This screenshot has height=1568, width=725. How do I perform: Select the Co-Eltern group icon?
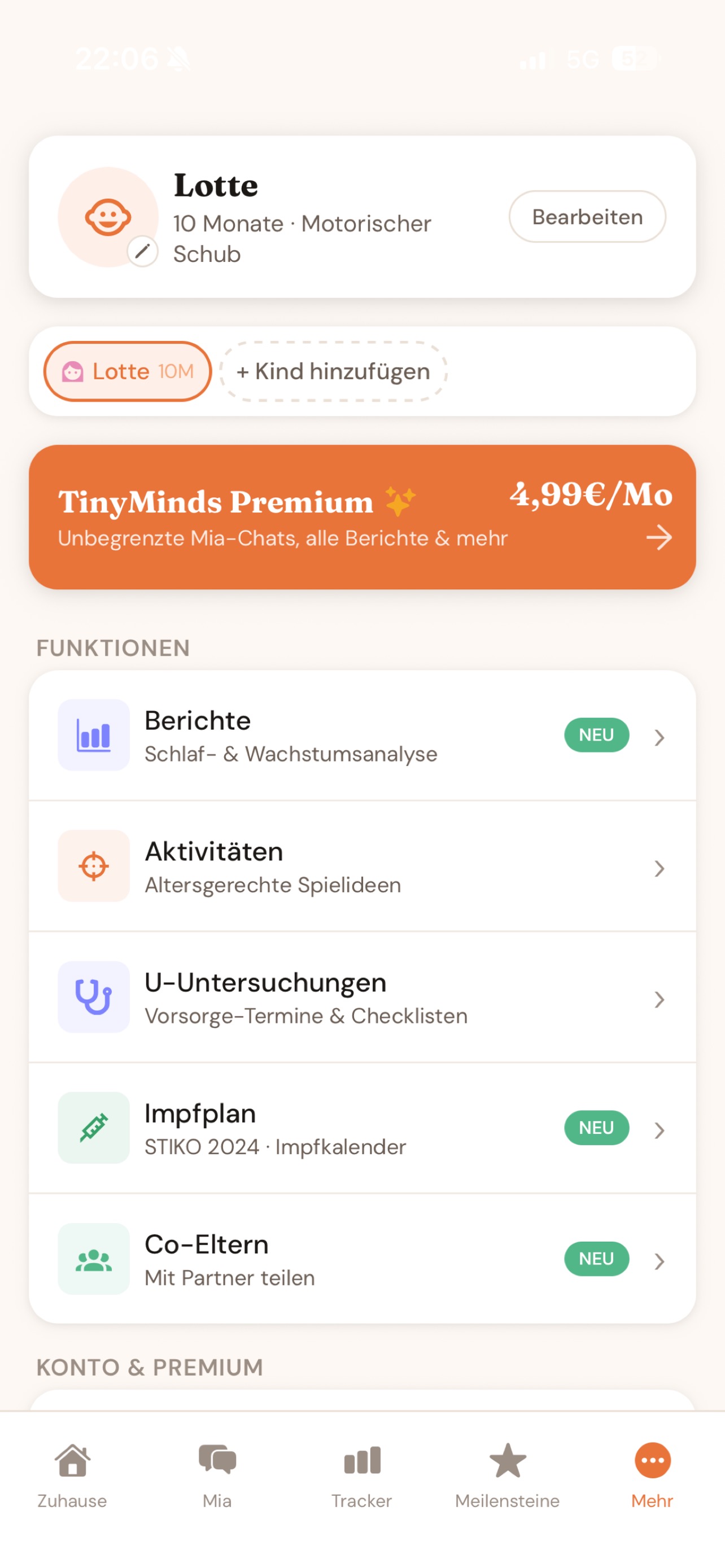click(93, 1259)
